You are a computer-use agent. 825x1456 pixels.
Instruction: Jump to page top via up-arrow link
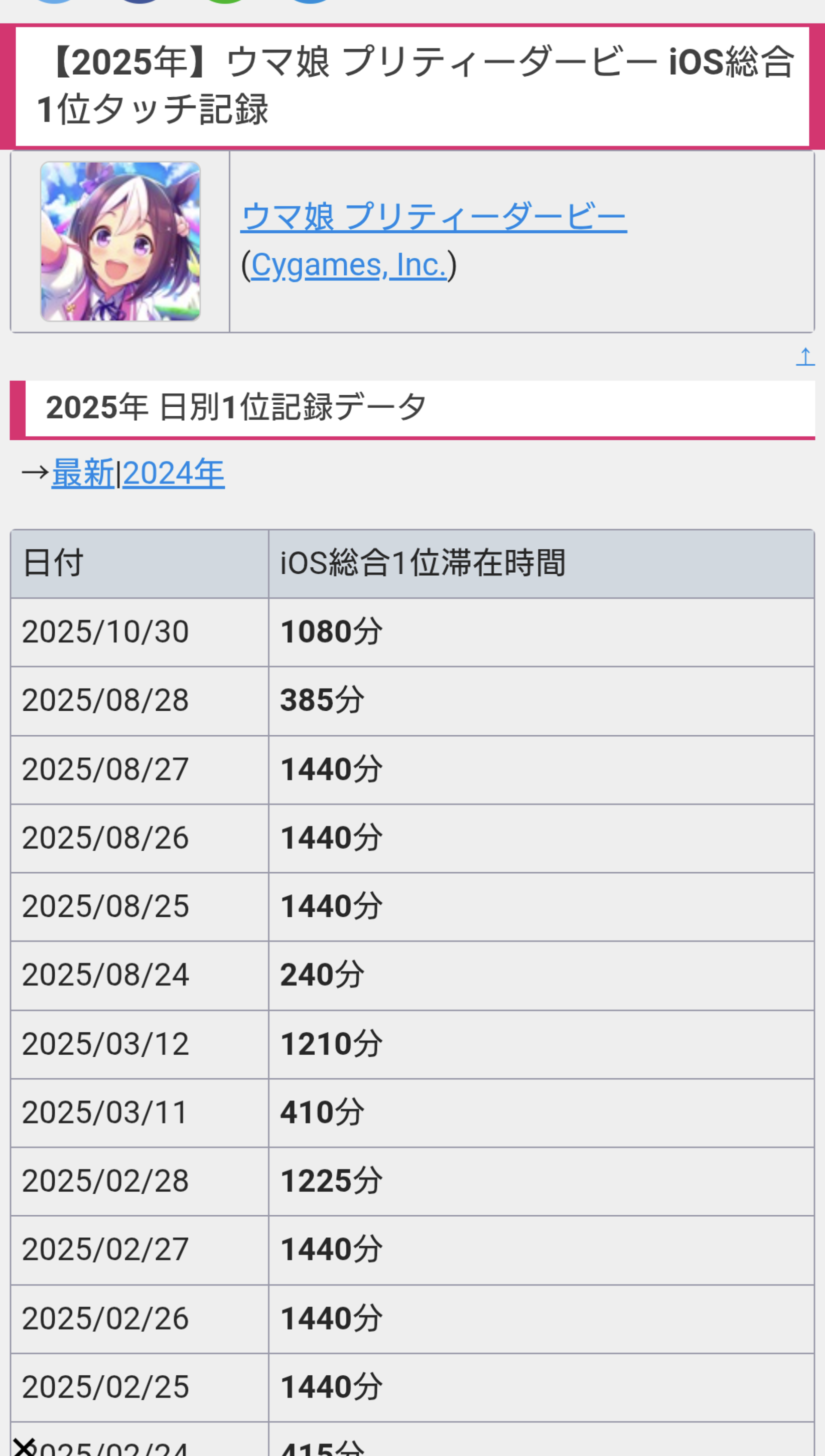click(x=804, y=357)
